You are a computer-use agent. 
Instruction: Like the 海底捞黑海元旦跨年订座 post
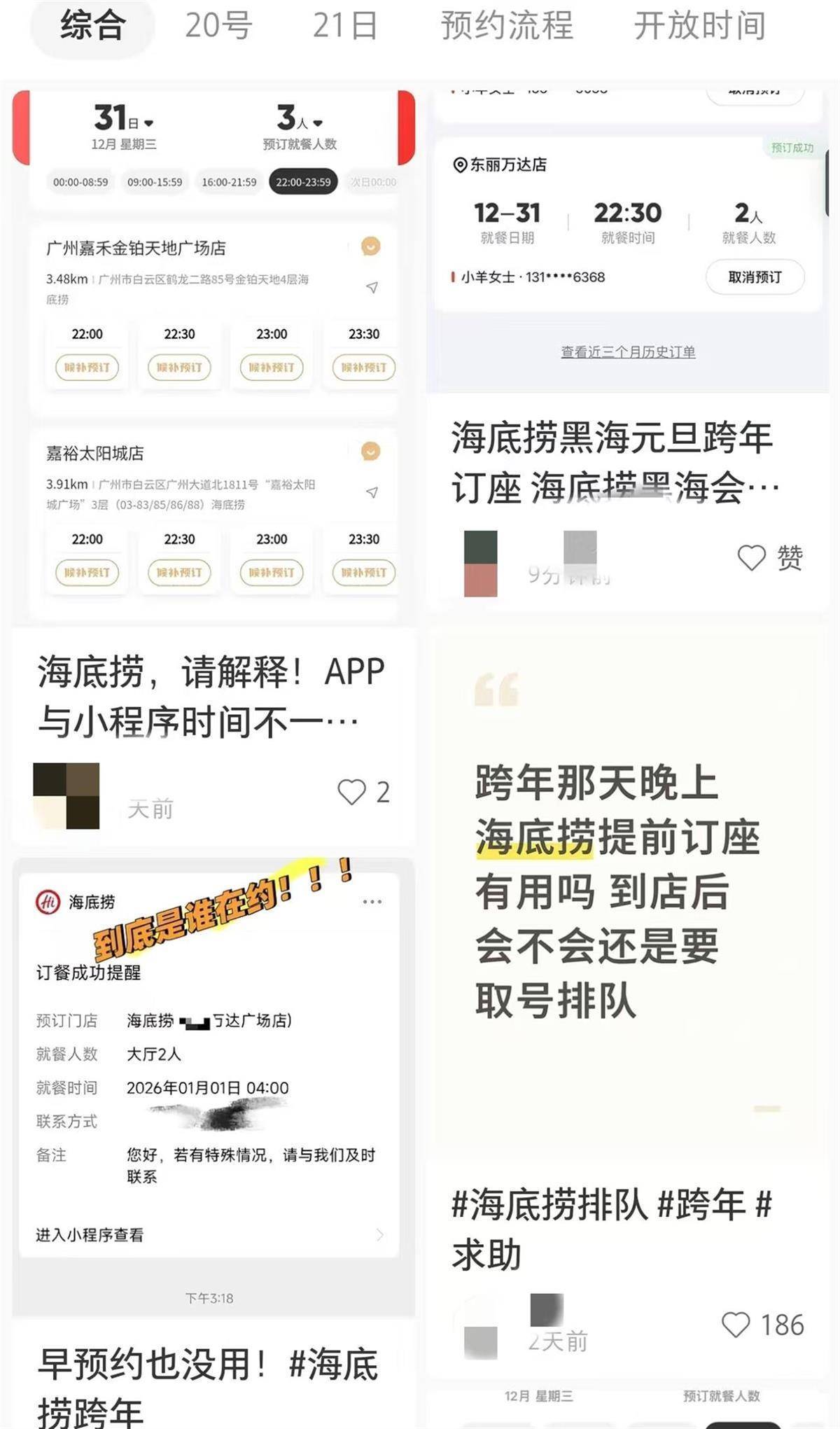[752, 558]
